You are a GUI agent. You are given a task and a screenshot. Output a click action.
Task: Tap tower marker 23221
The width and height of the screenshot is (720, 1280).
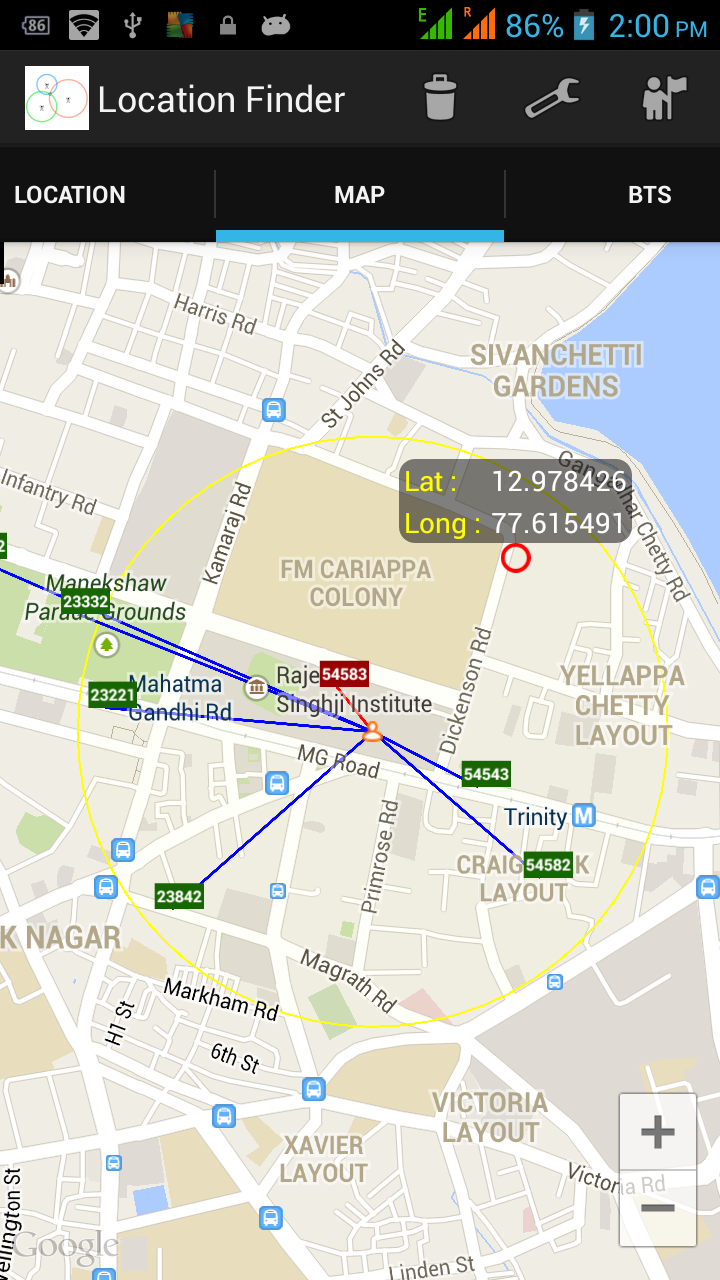pyautogui.click(x=112, y=695)
